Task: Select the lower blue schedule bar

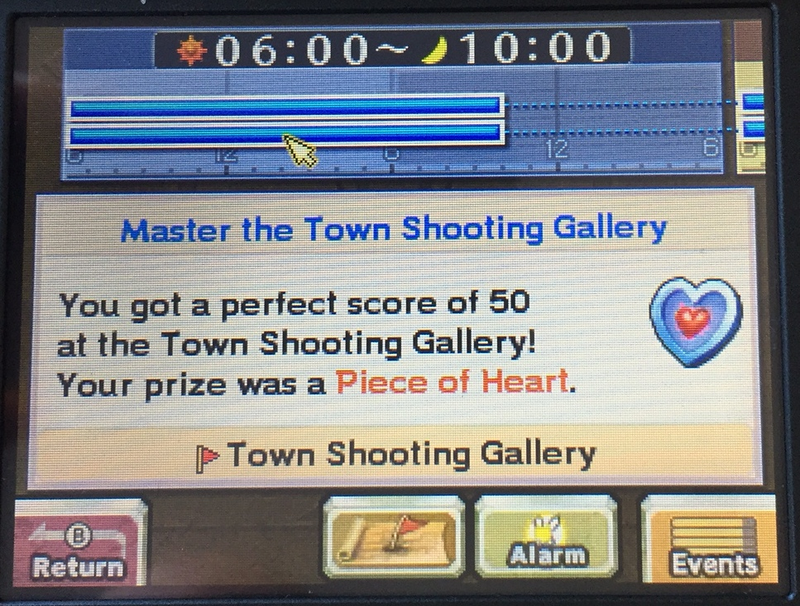Action: click(x=284, y=133)
